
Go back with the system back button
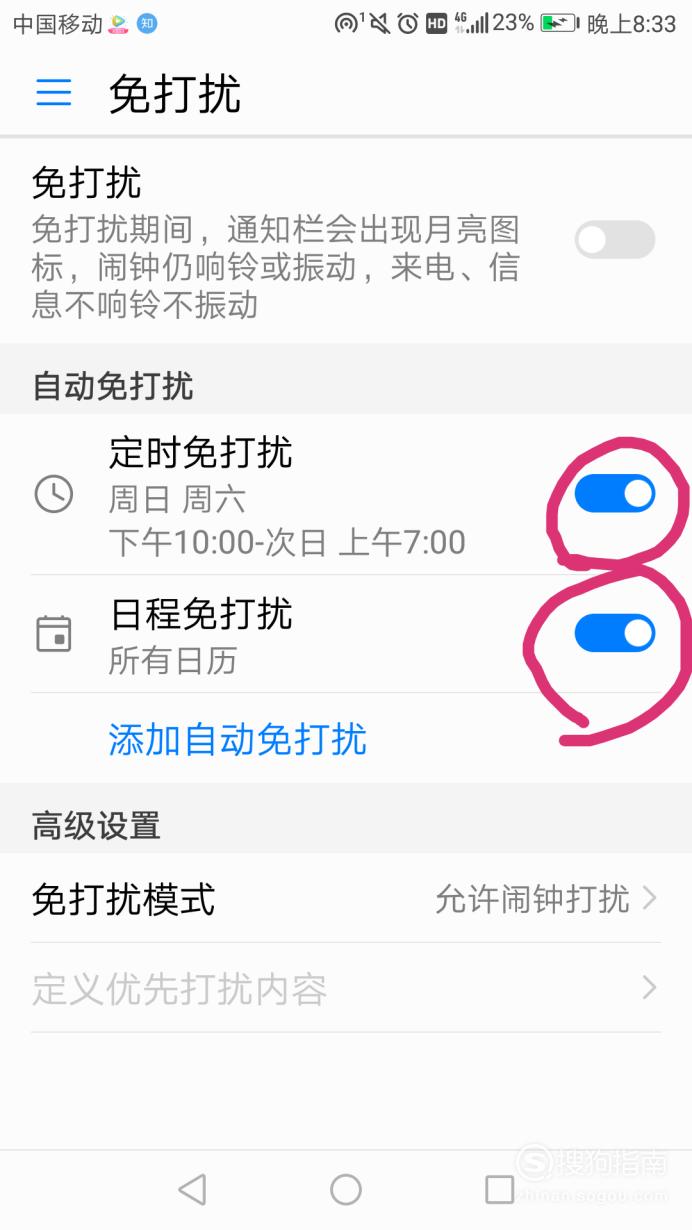coord(192,1189)
